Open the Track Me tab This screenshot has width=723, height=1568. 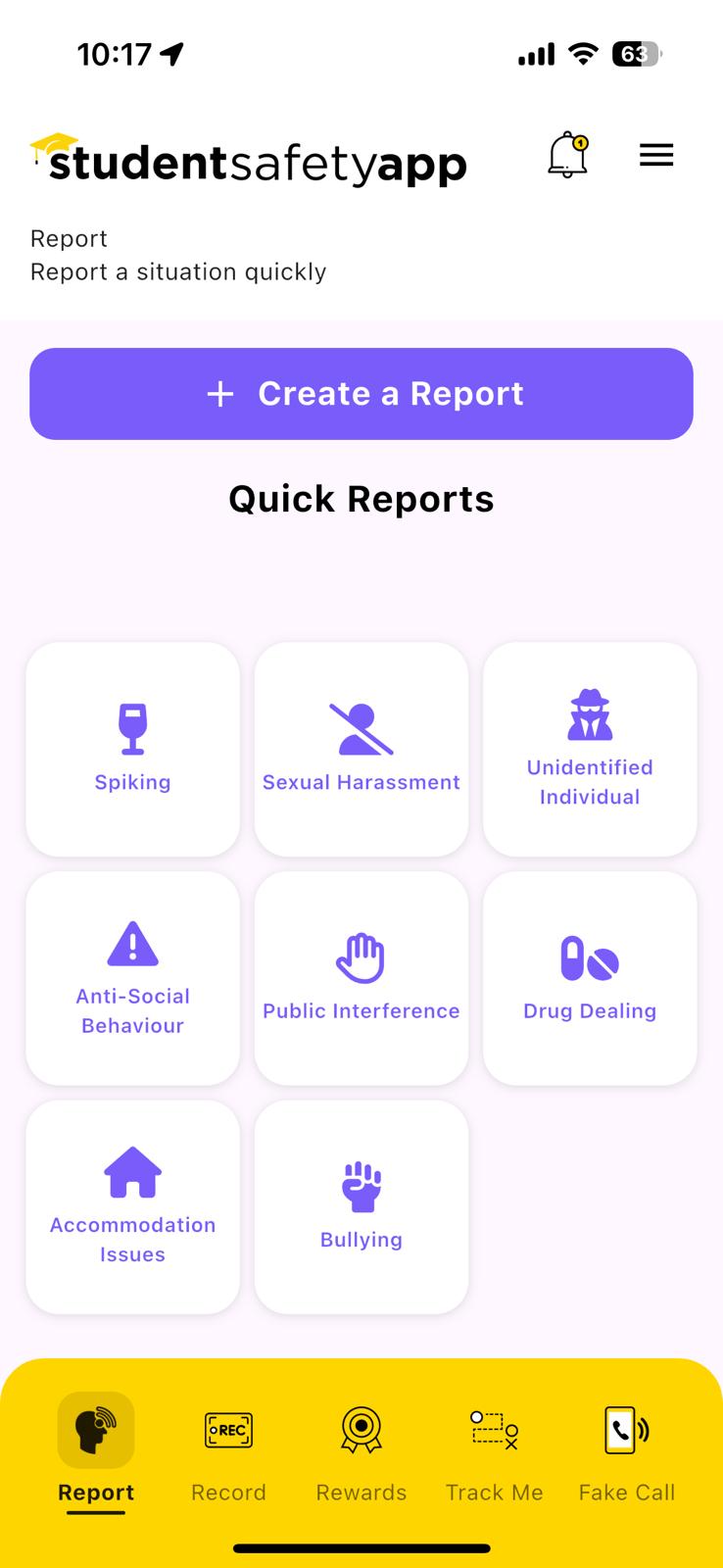[494, 1452]
